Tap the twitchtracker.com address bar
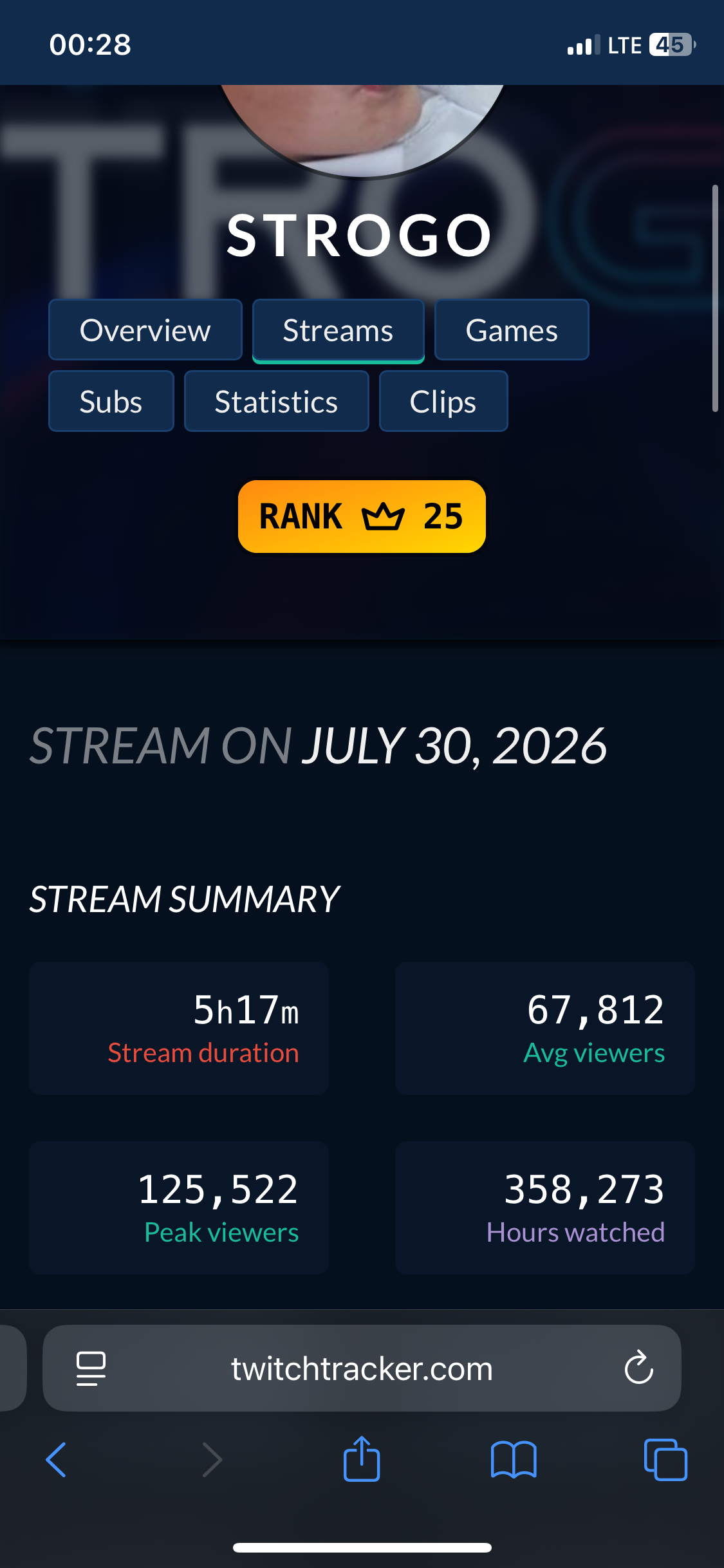Viewport: 724px width, 1568px height. 362,1368
